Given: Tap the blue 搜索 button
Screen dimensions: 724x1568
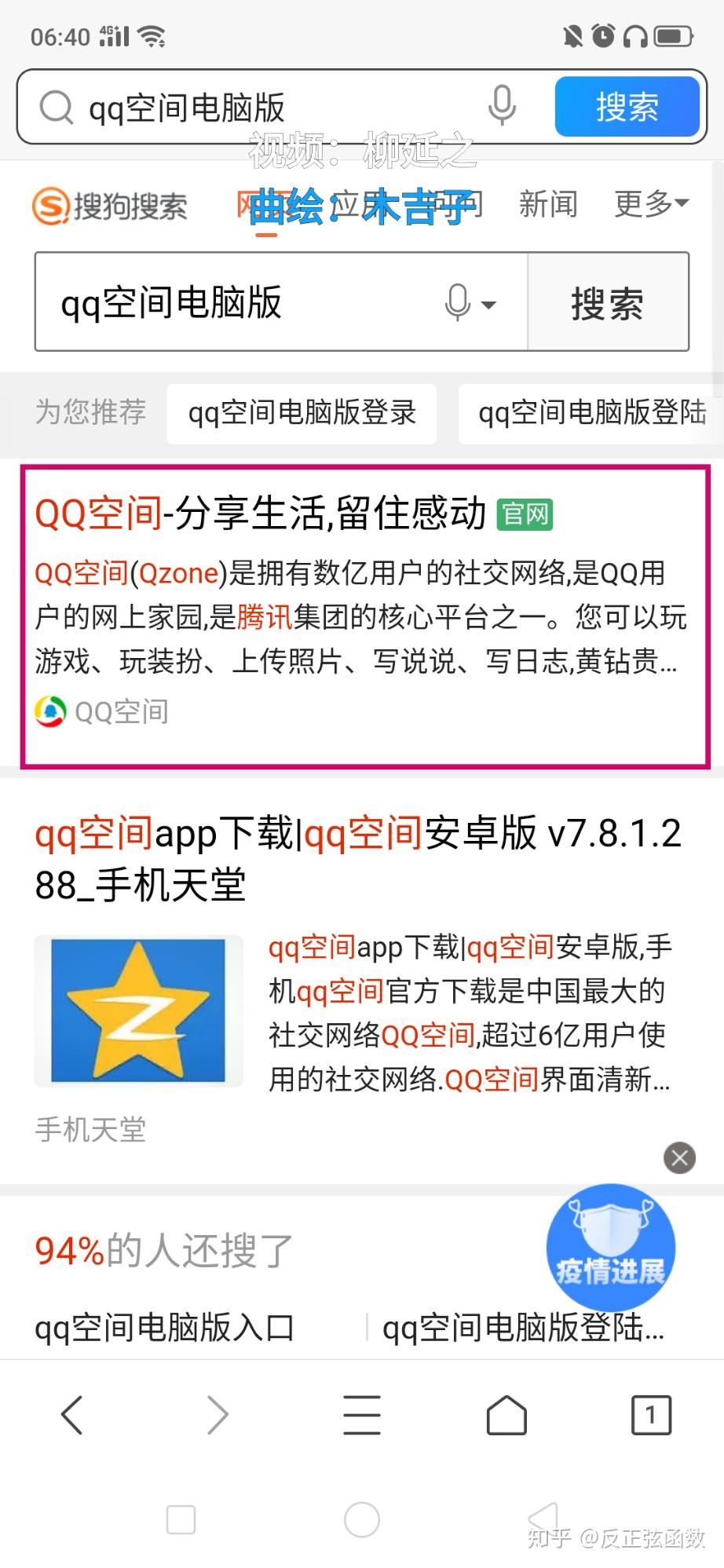Looking at the screenshot, I should (x=627, y=107).
